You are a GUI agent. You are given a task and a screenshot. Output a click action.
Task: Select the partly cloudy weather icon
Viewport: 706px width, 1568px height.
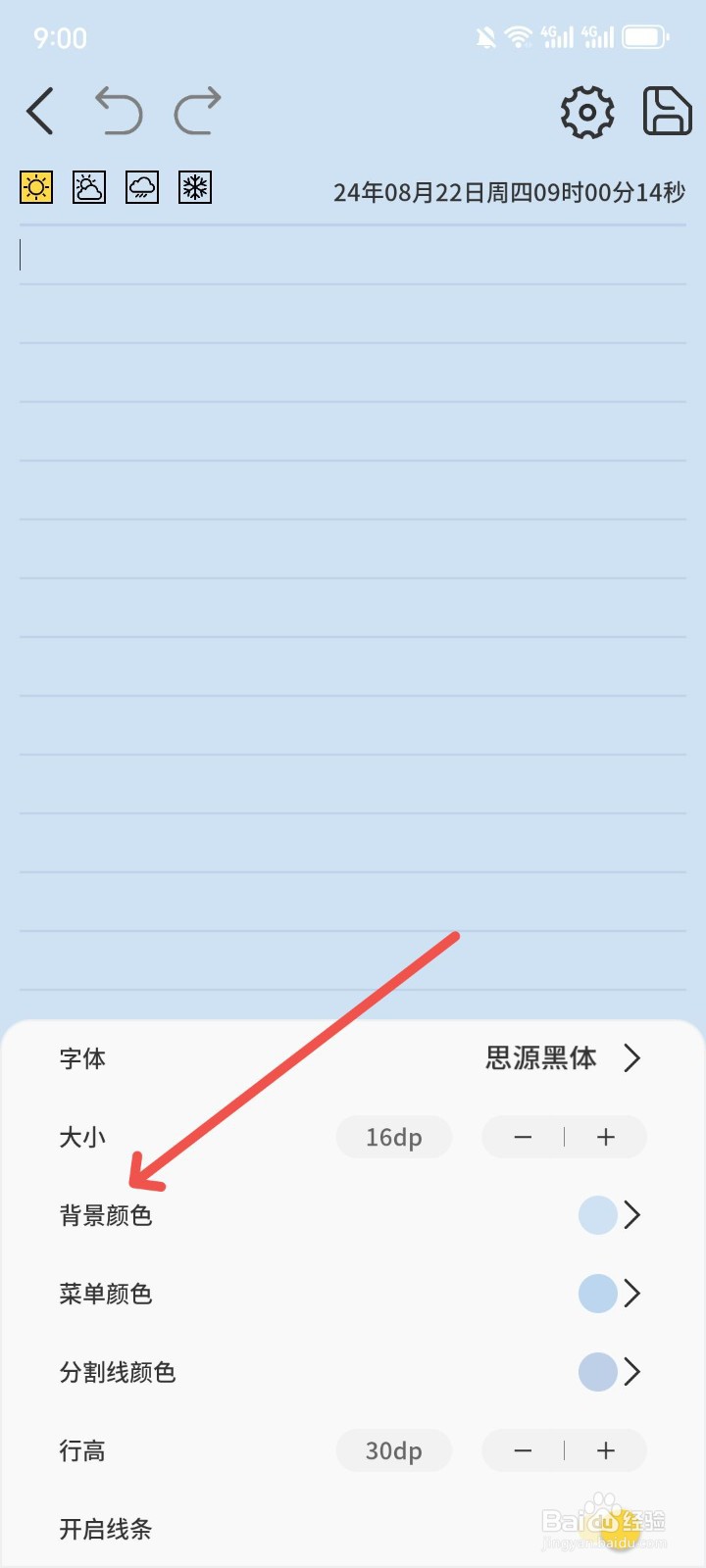tap(88, 186)
